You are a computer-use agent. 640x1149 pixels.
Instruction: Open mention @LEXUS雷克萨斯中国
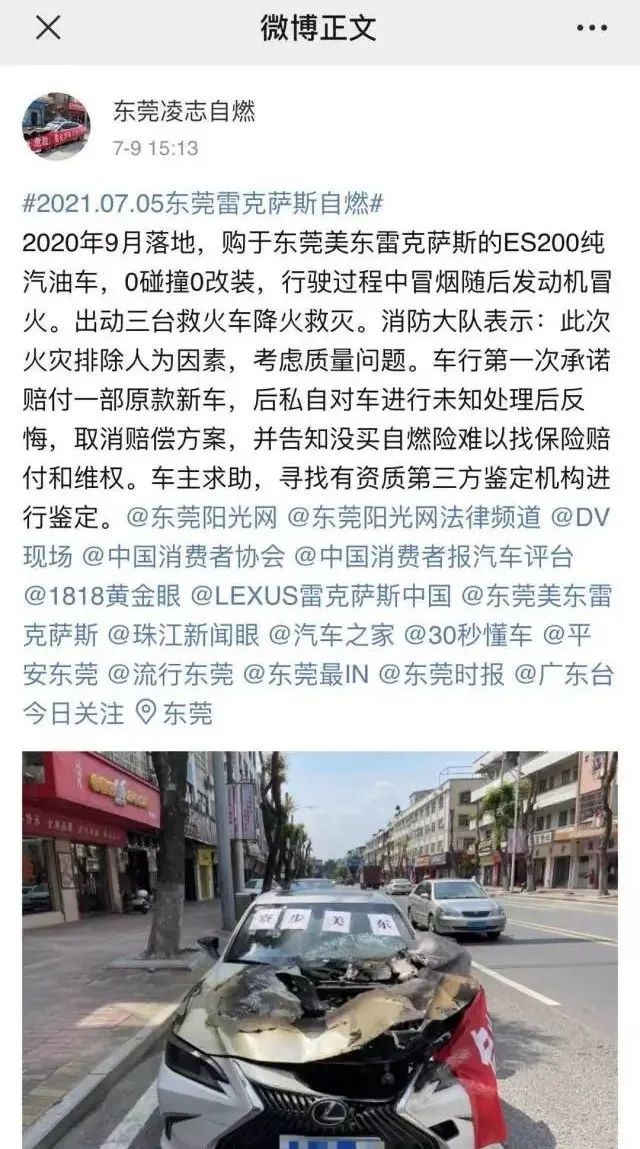[321, 596]
